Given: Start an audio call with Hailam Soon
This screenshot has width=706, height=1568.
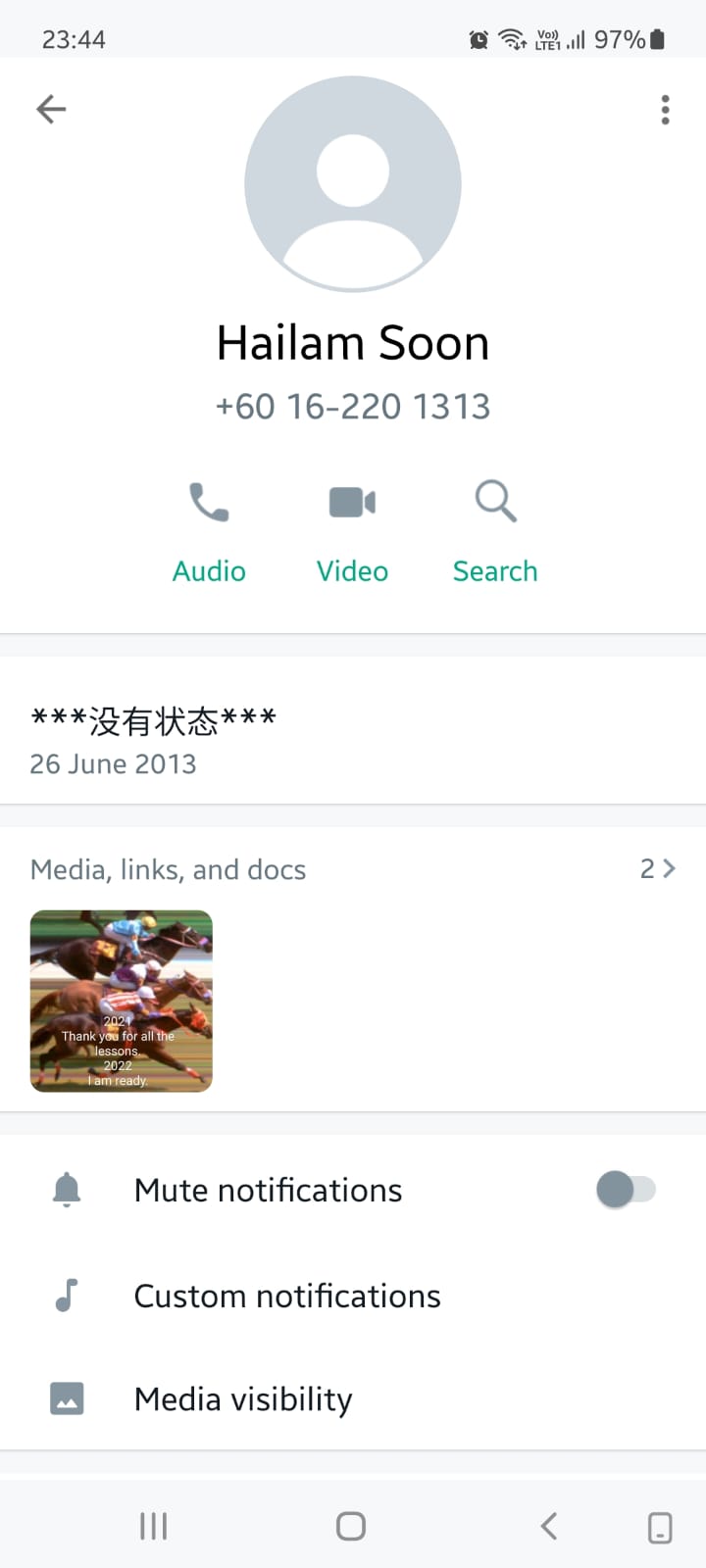Looking at the screenshot, I should [209, 529].
